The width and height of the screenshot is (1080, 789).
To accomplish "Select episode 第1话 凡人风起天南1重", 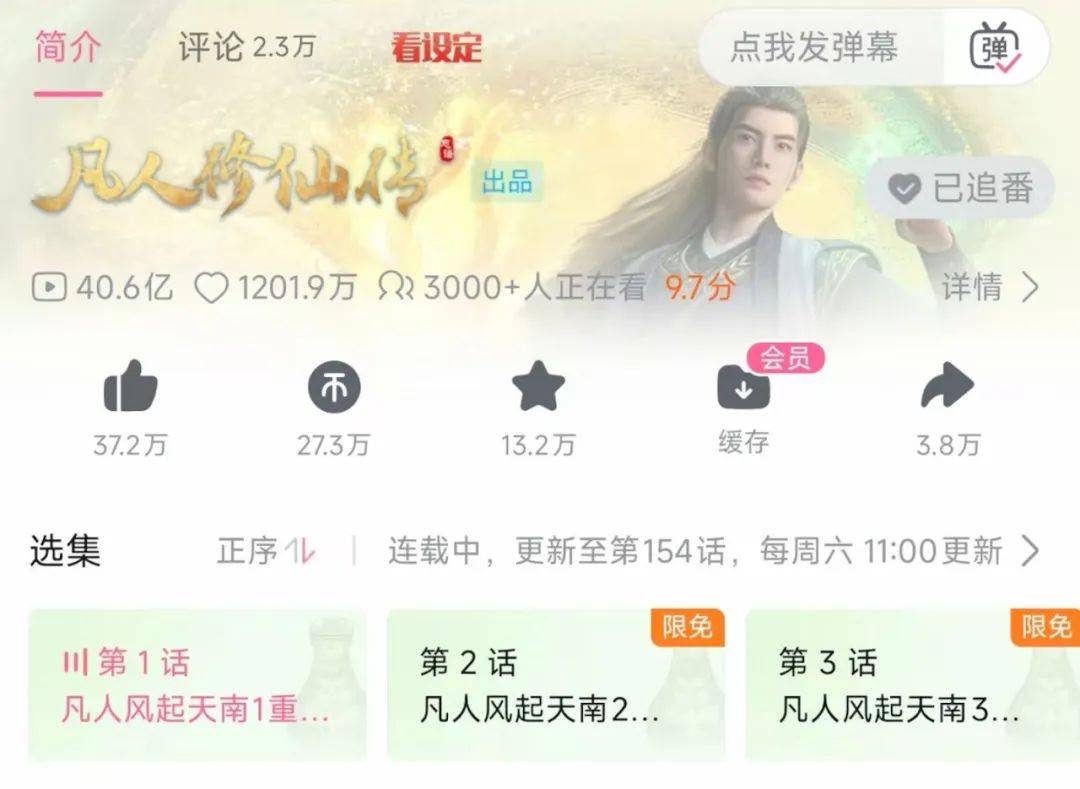I will (x=196, y=686).
